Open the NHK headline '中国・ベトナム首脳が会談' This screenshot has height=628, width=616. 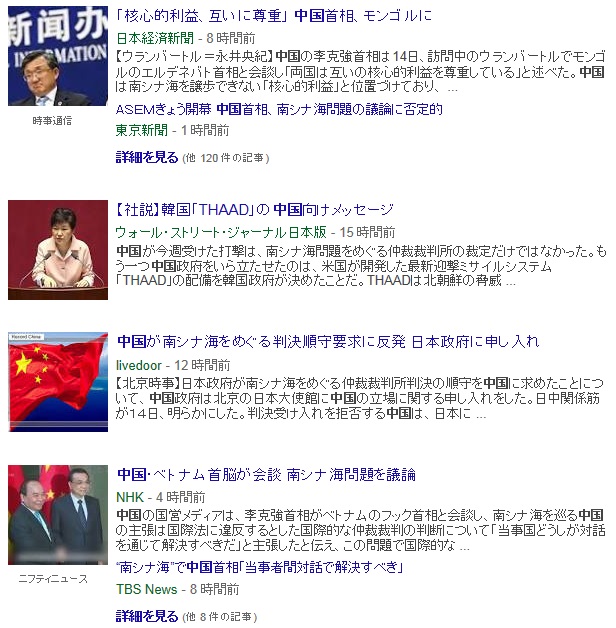click(x=265, y=473)
